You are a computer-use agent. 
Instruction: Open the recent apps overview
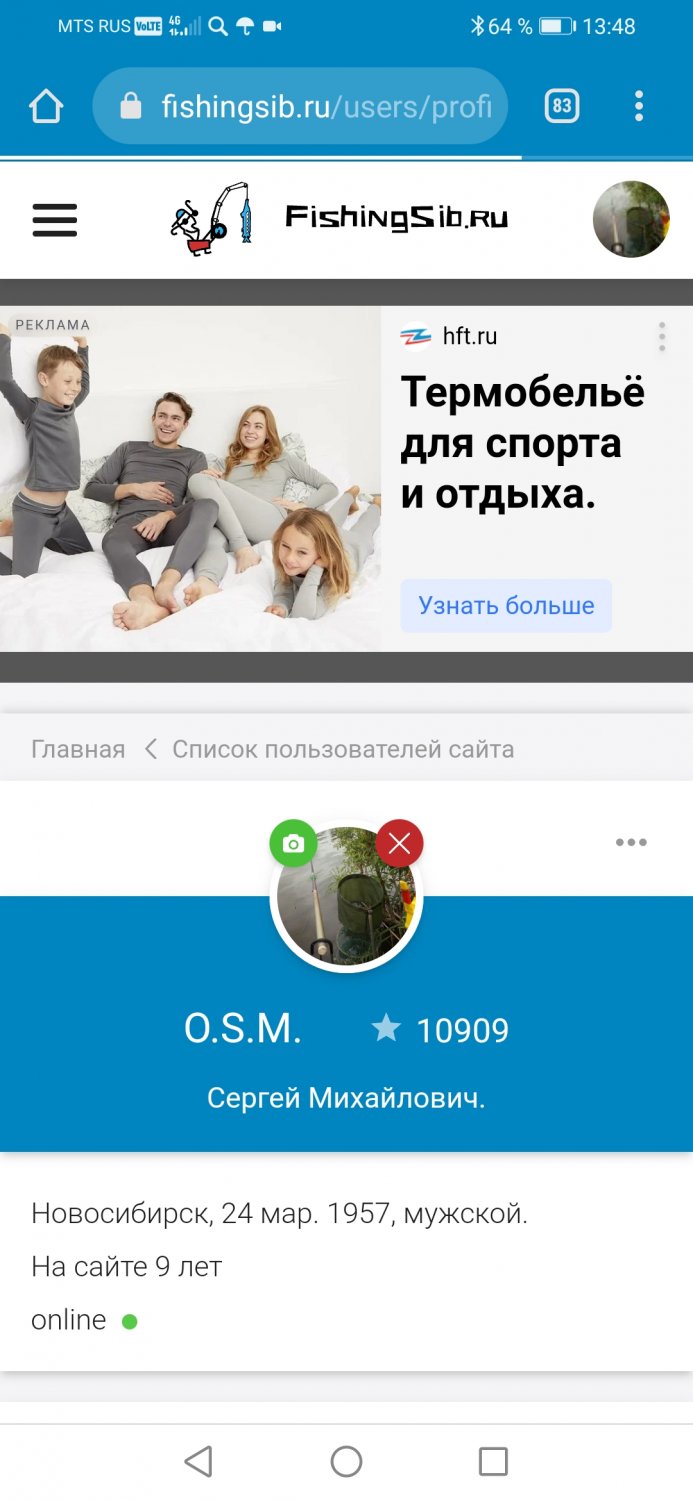click(x=493, y=1461)
